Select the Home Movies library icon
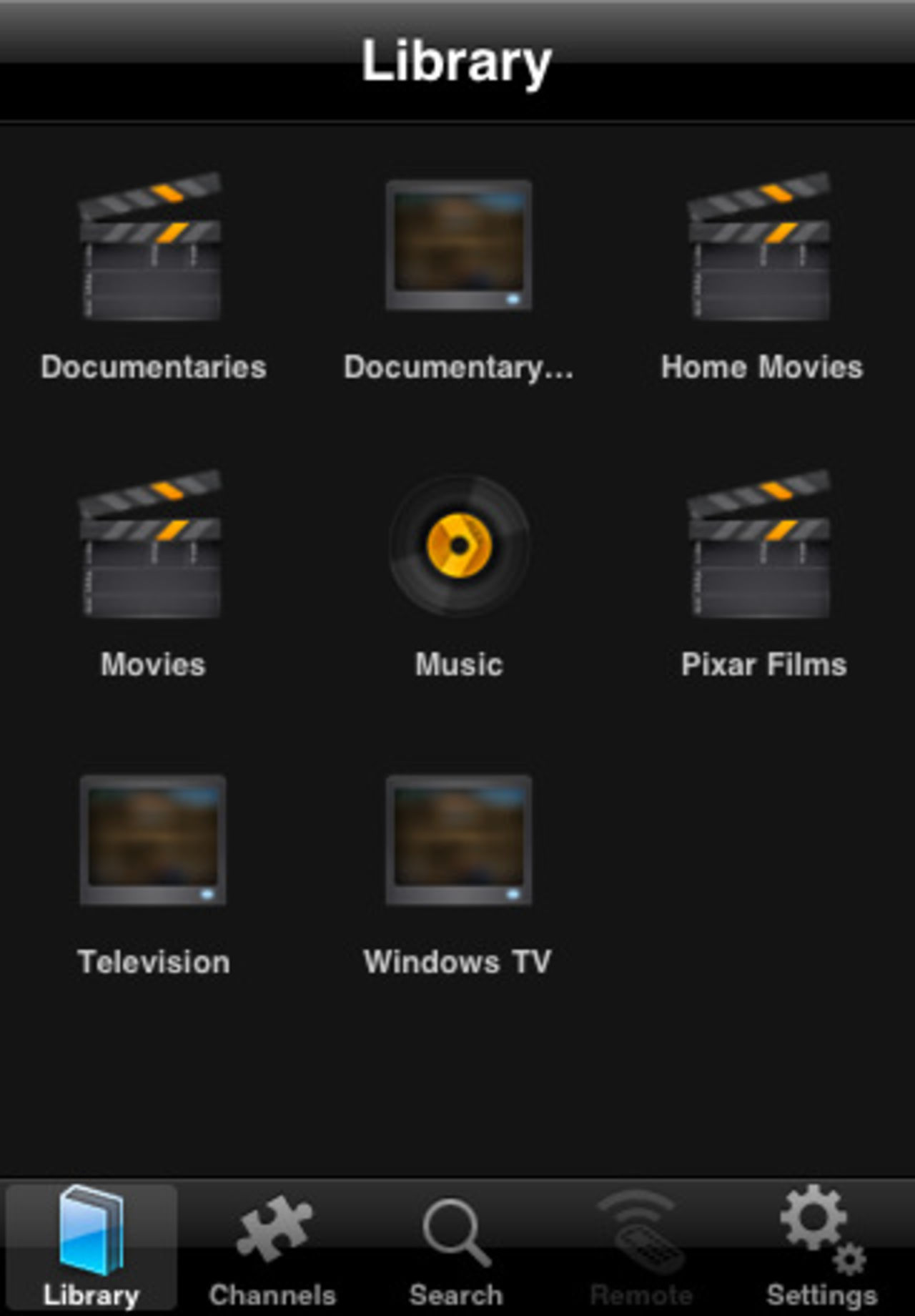The width and height of the screenshot is (915, 1316). (x=760, y=250)
